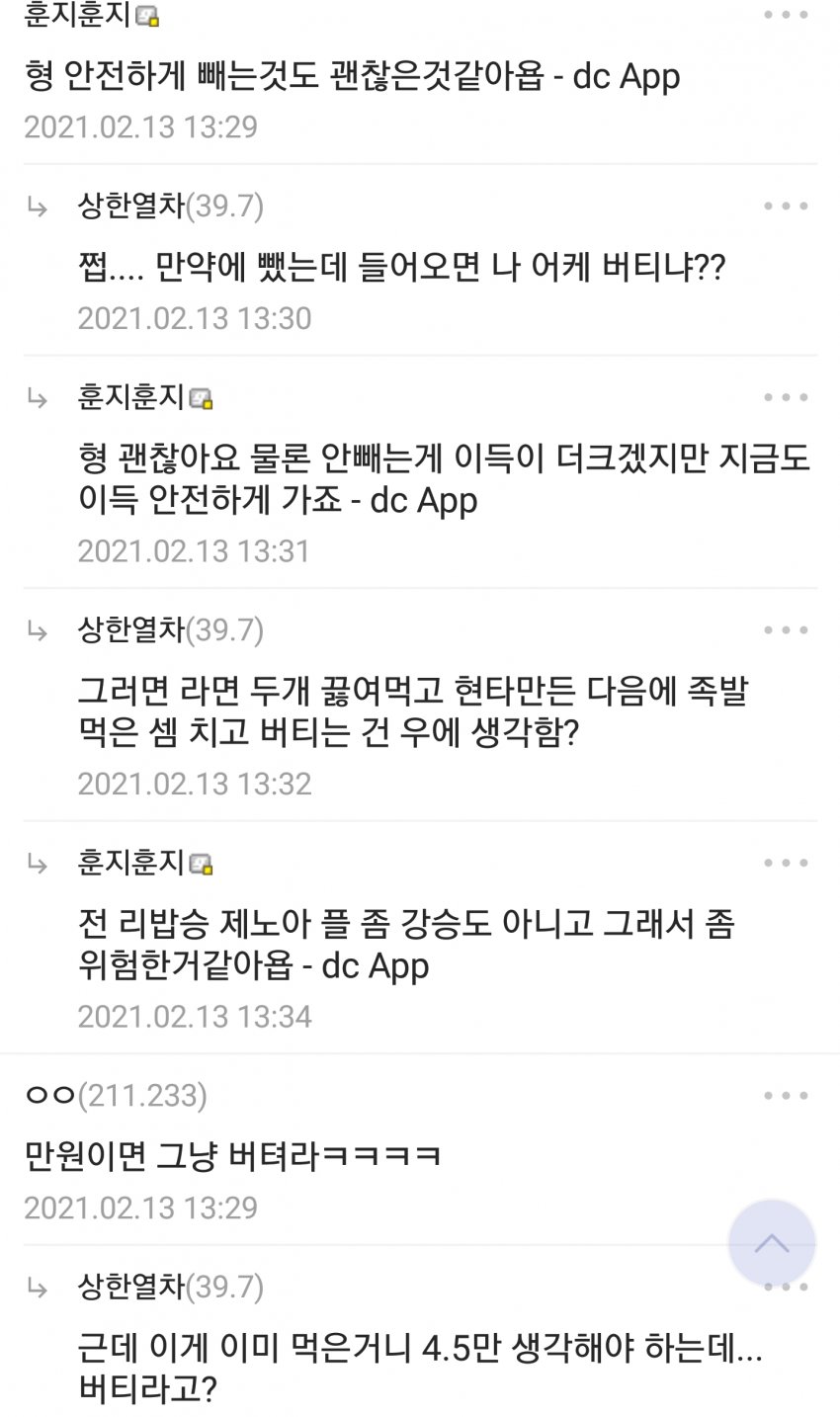The height and width of the screenshot is (1417, 840).
Task: Open ㅇㅇ(211.233) commenter nickname
Action: [49, 1096]
